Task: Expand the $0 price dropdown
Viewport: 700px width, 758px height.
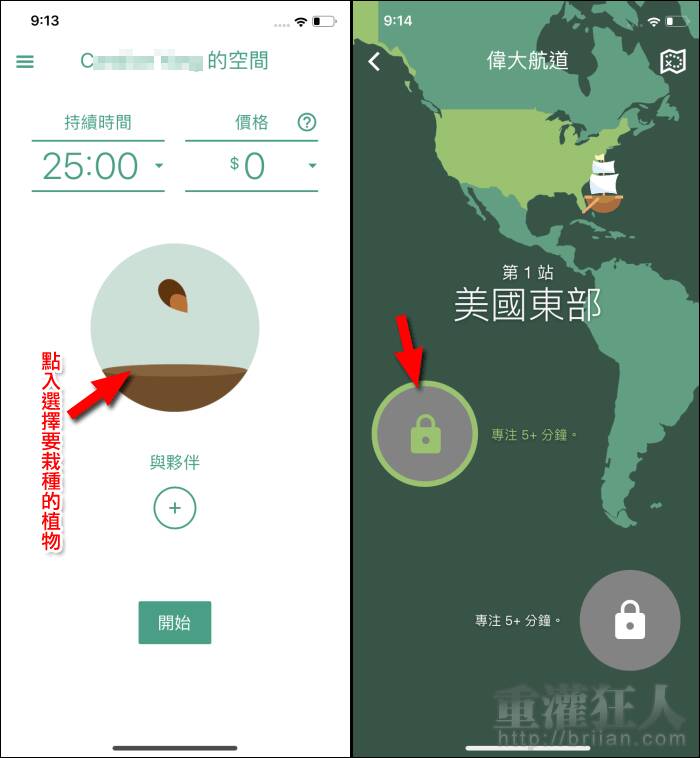Action: 252,166
